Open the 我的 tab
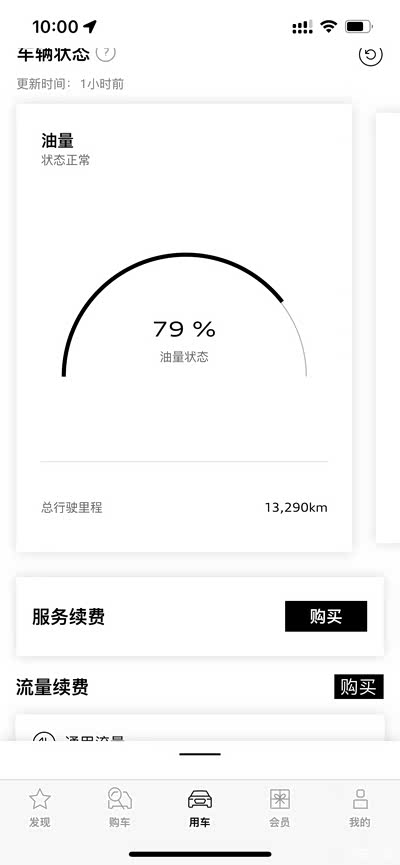Screen dimensions: 400x865 360,808
